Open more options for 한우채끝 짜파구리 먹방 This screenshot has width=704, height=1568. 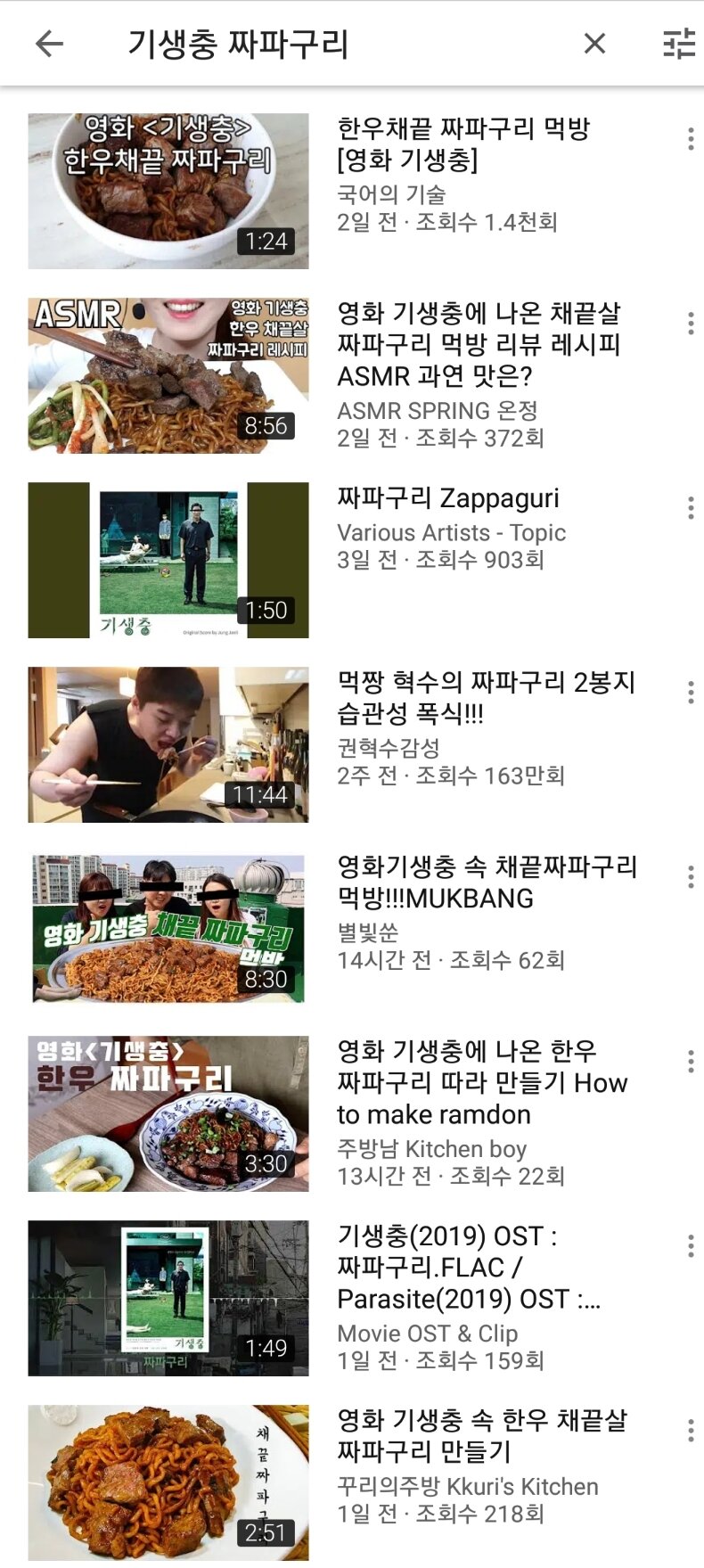[691, 138]
